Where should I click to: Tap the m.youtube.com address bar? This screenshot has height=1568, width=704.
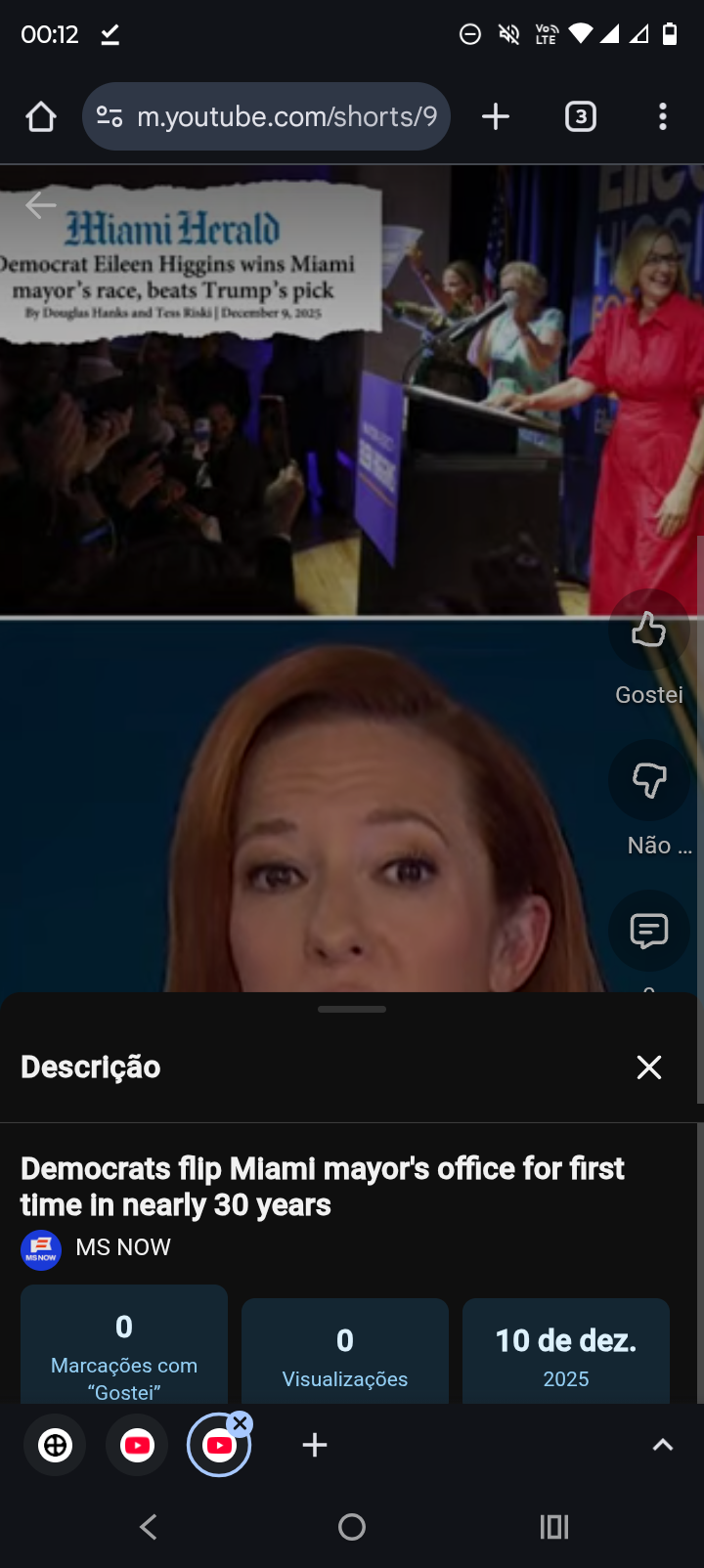point(284,117)
